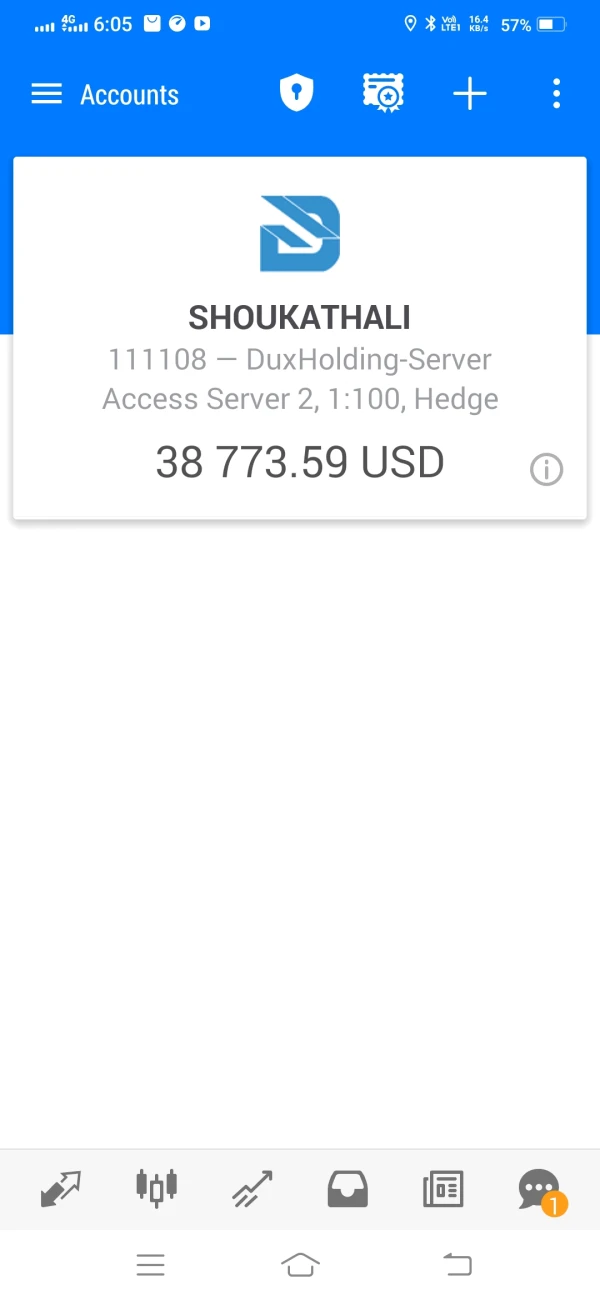Switch to the Trade tab
This screenshot has width=600, height=1300.
coord(252,1189)
